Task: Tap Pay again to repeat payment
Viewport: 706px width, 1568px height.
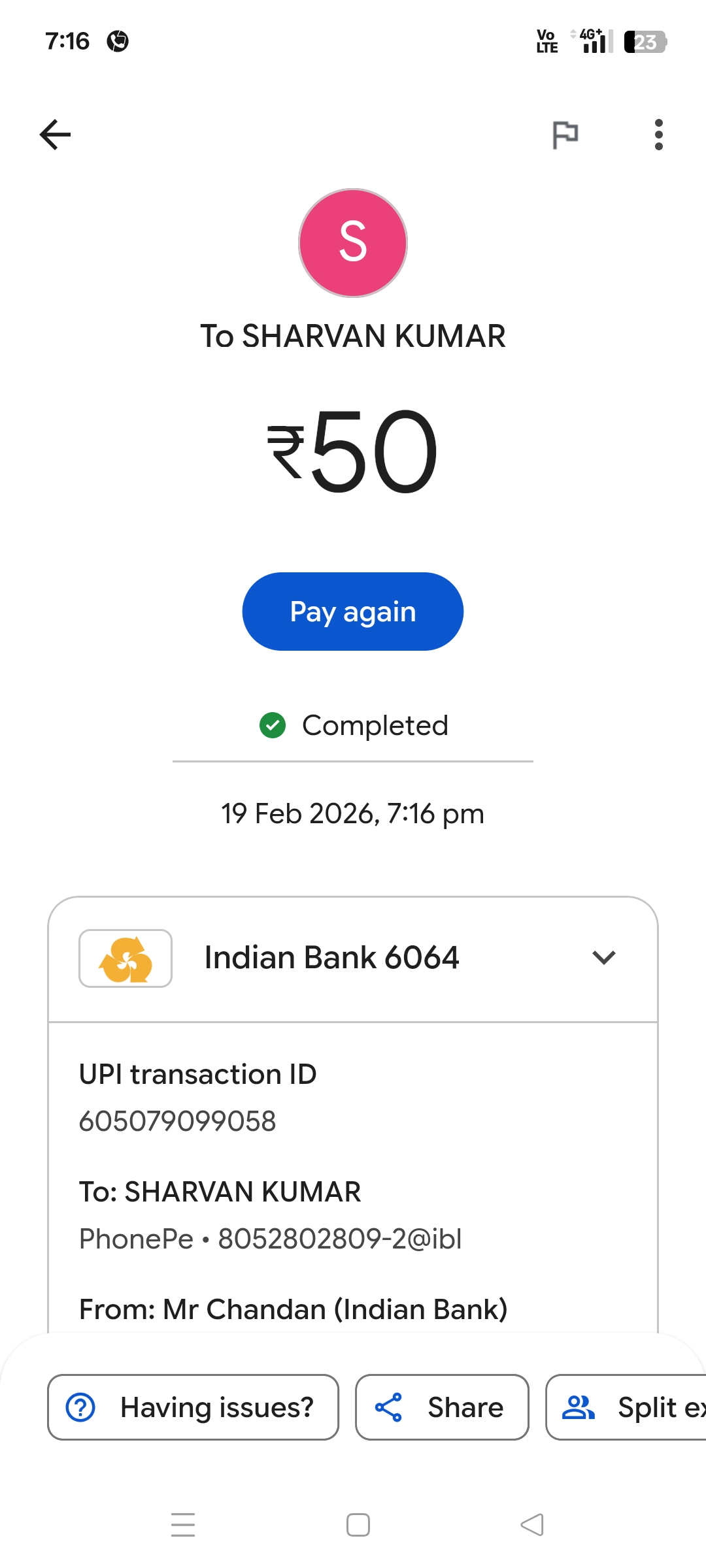Action: pyautogui.click(x=353, y=612)
